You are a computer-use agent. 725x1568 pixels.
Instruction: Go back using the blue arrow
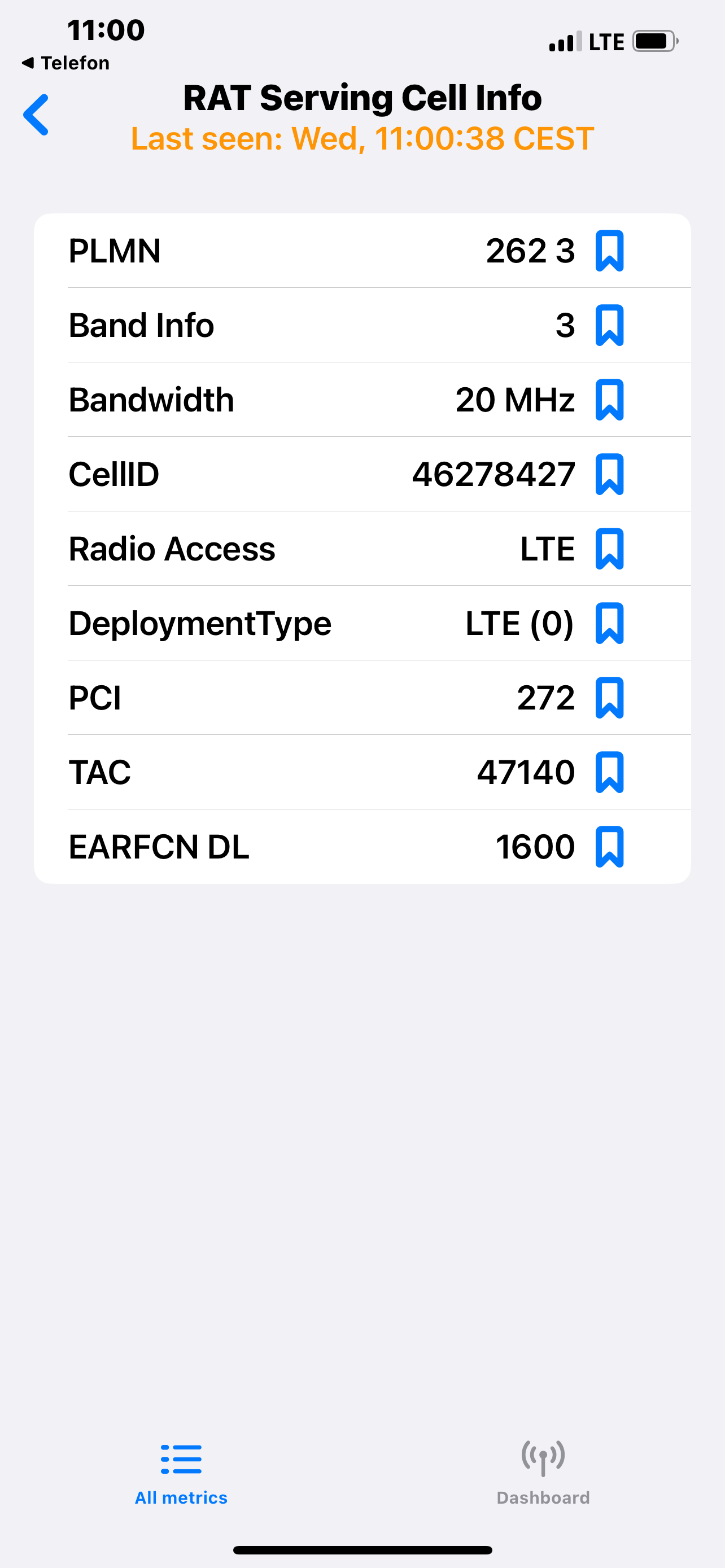point(36,115)
